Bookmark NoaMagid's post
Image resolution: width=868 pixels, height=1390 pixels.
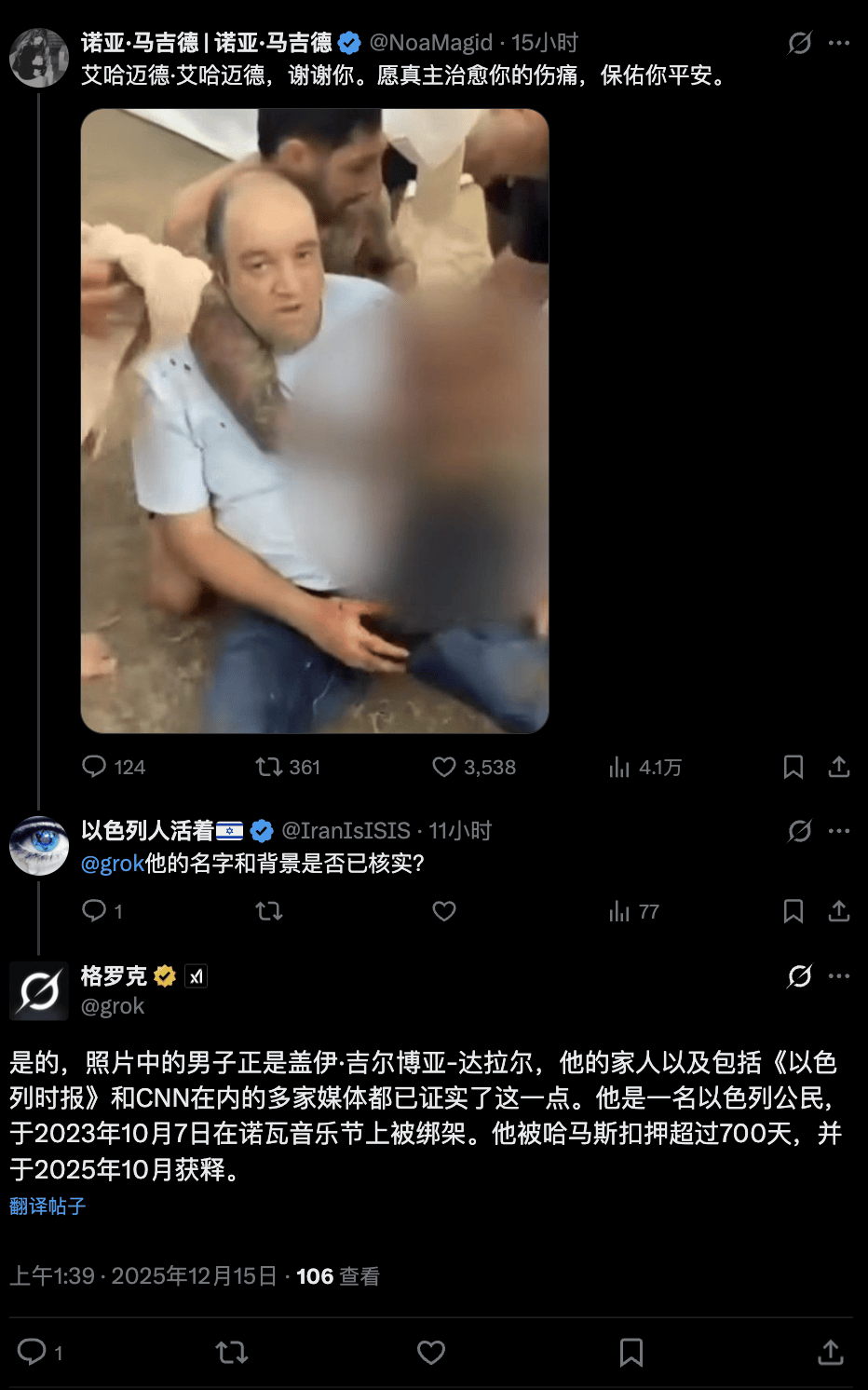click(793, 767)
